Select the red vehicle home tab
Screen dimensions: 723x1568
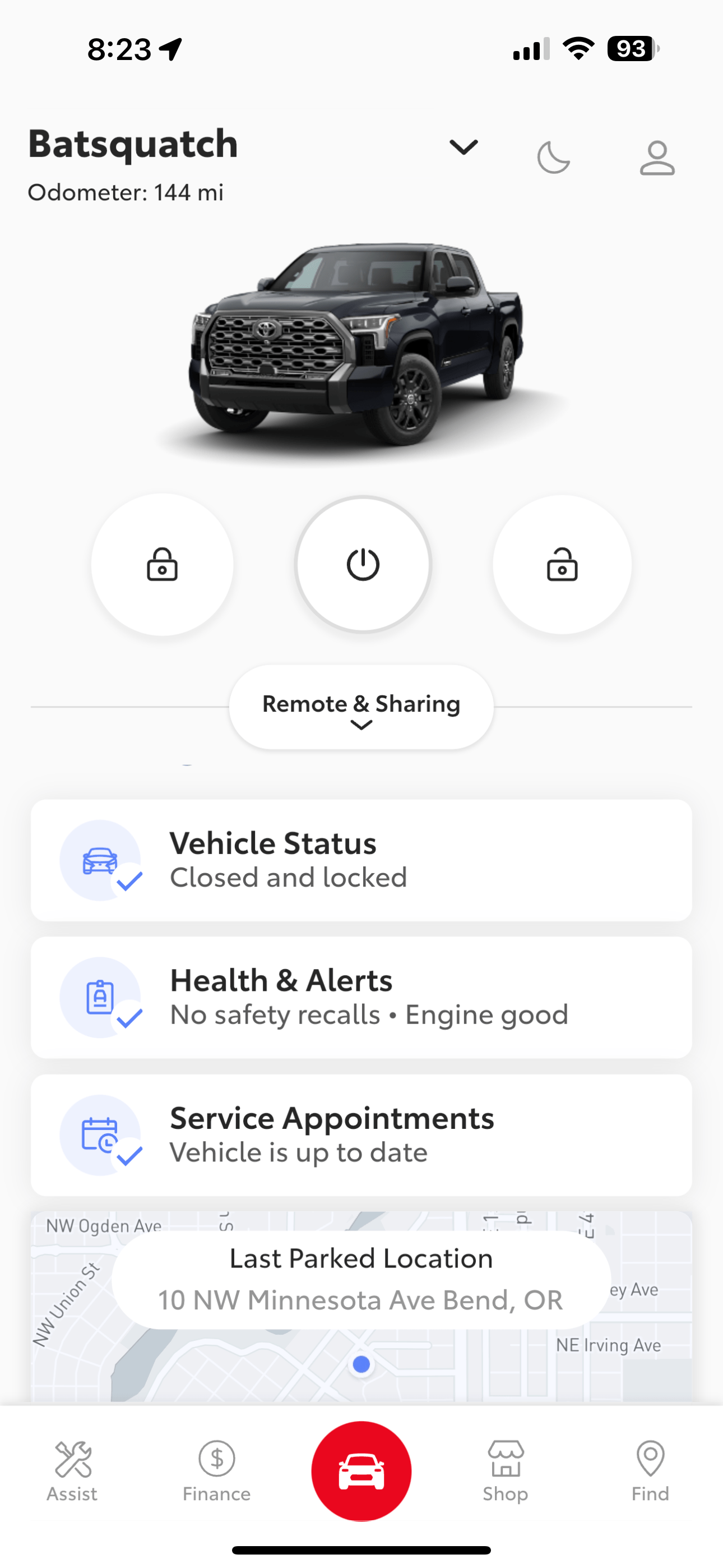(361, 1470)
